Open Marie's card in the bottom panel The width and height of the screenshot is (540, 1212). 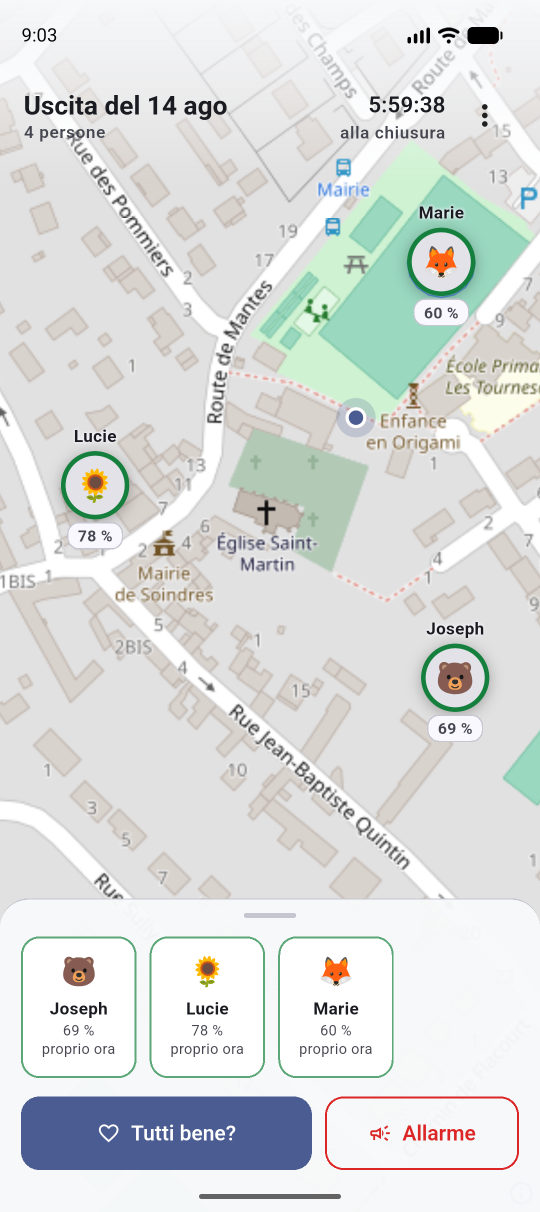[x=336, y=1007]
